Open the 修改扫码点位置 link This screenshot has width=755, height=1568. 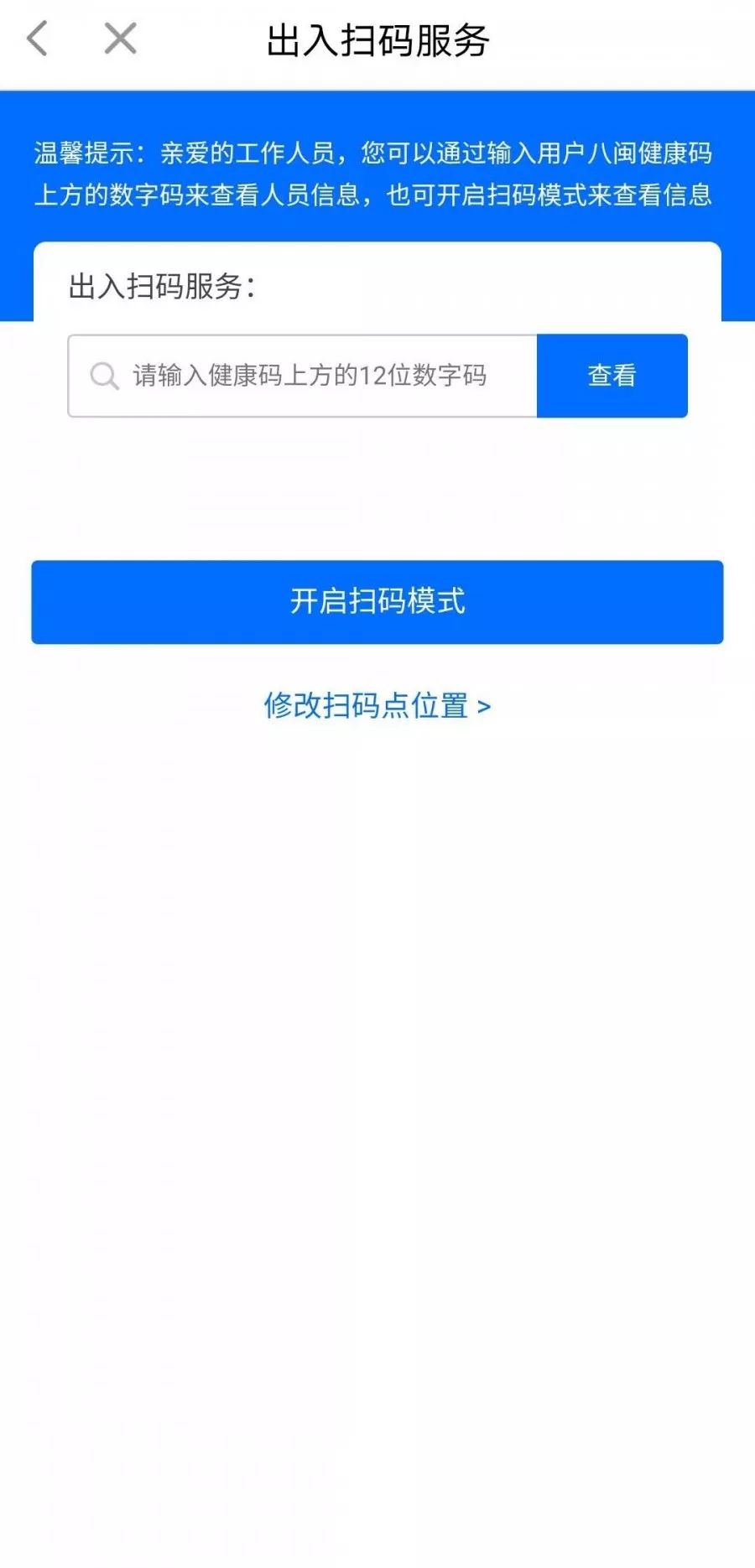tap(377, 706)
